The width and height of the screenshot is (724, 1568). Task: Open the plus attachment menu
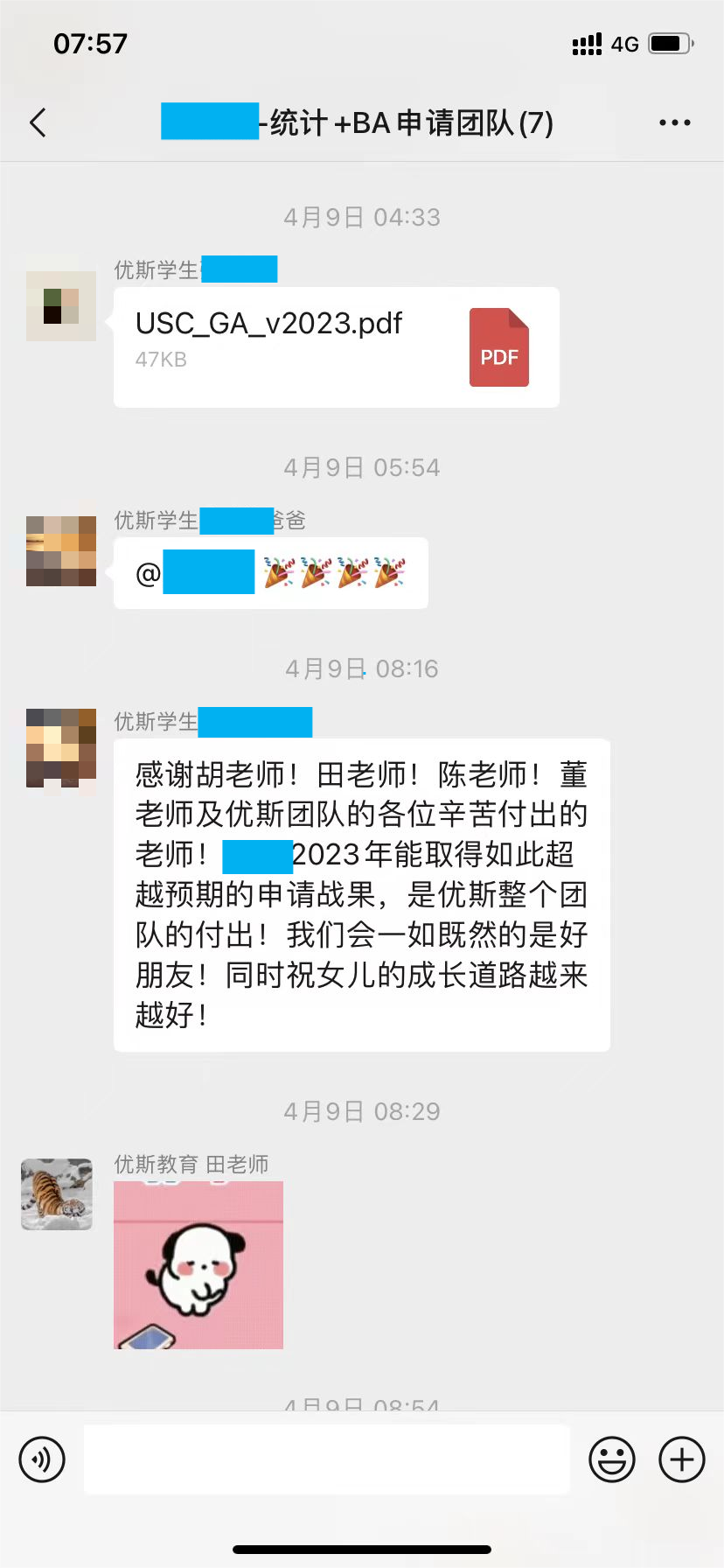(681, 1459)
